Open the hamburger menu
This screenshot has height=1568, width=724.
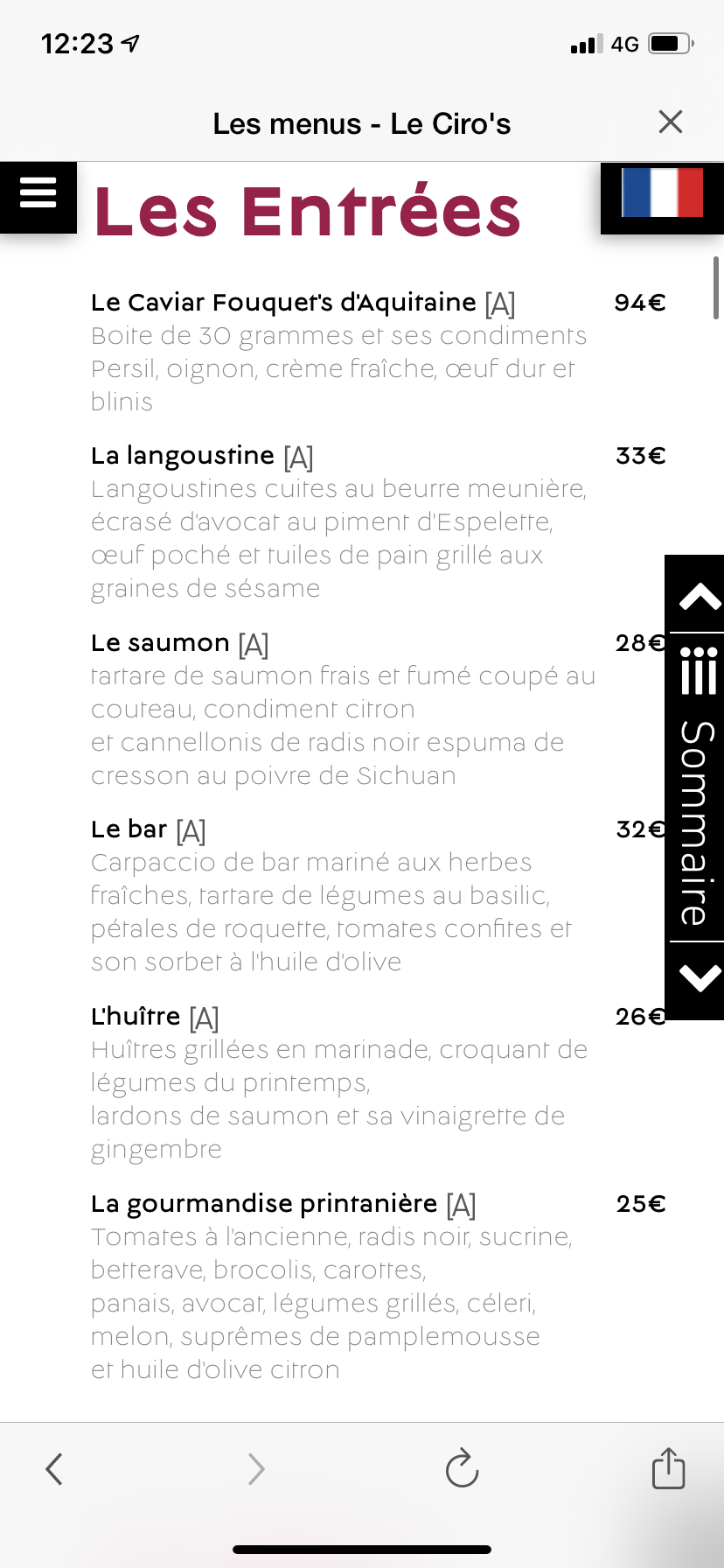[38, 193]
